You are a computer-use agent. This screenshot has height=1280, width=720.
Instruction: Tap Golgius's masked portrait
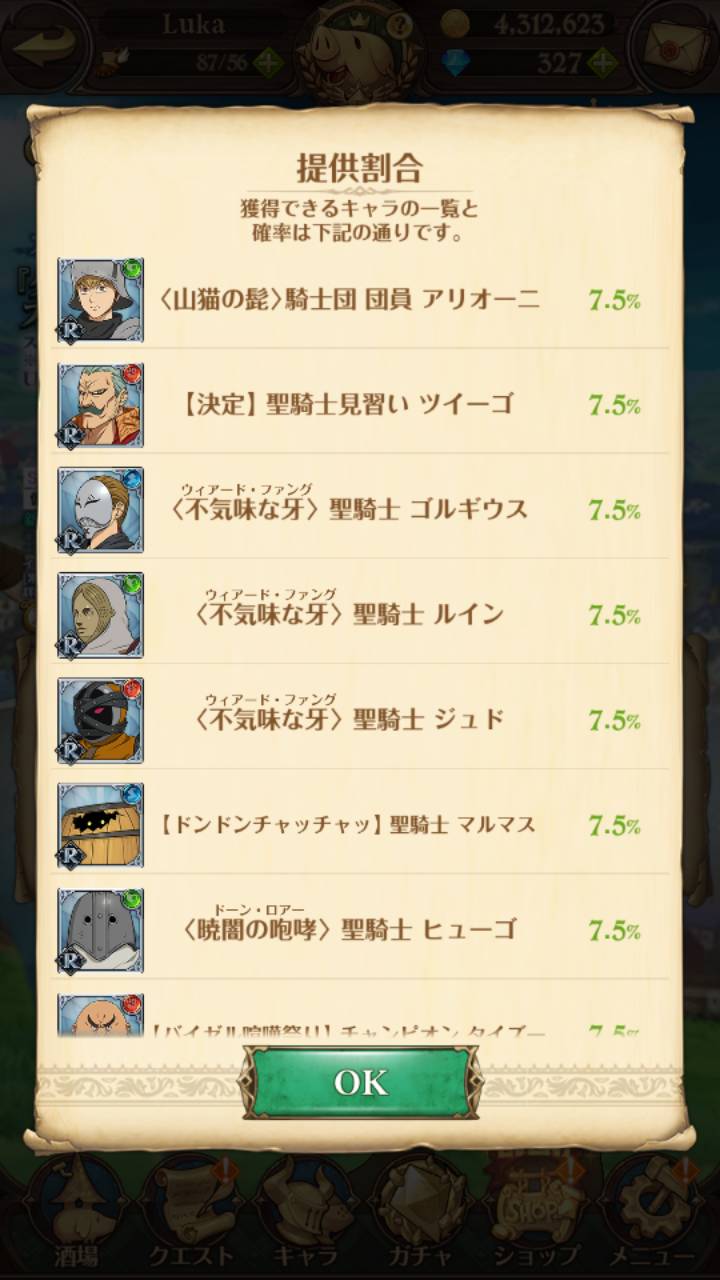point(98,512)
